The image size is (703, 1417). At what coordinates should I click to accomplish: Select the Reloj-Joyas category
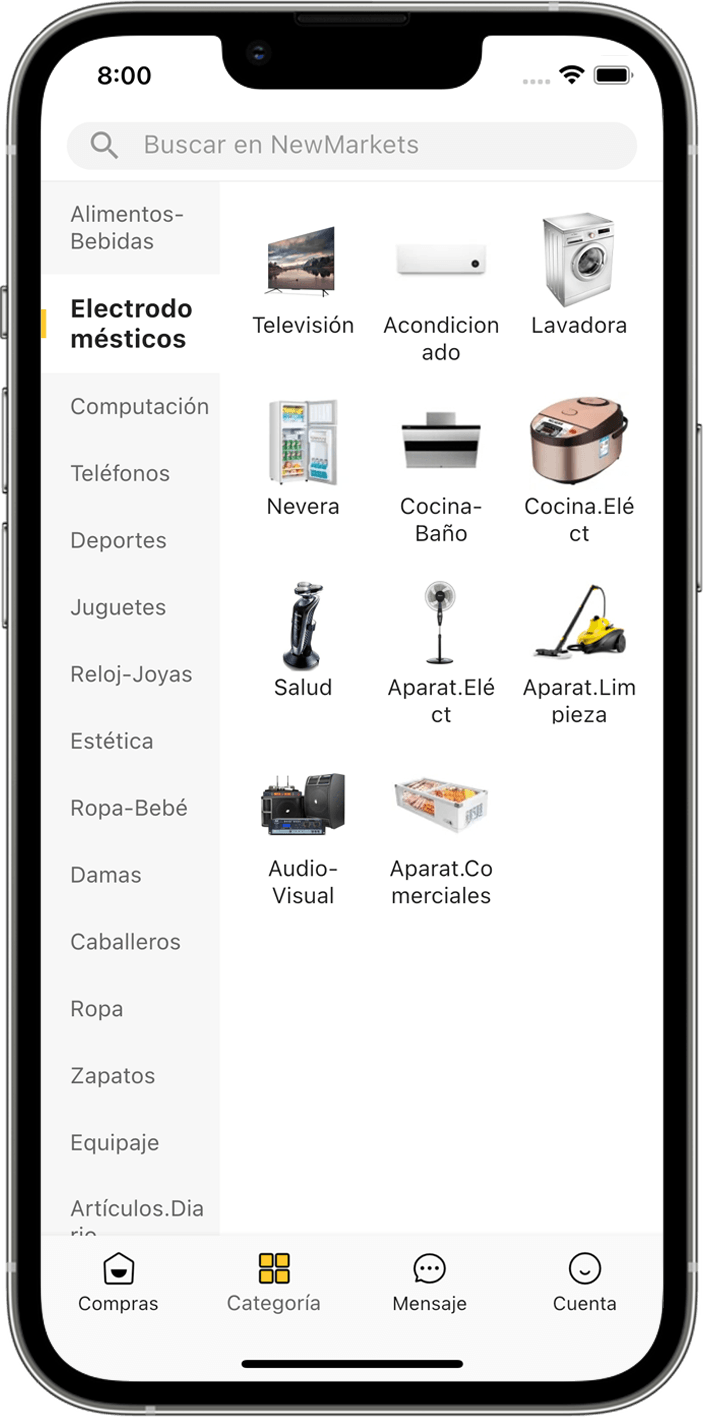131,674
